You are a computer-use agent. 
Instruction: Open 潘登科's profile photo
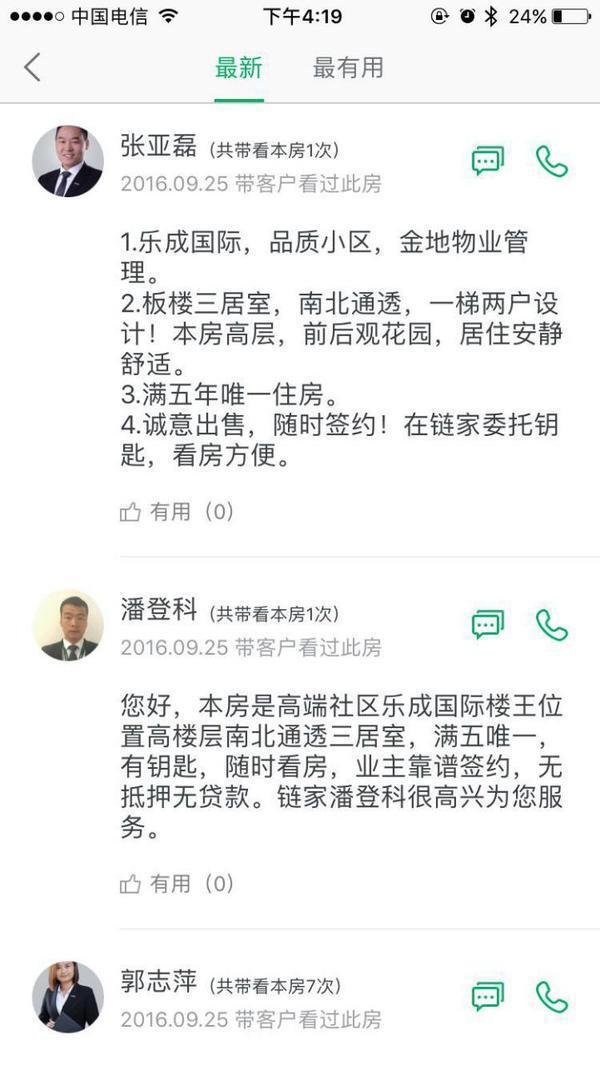pyautogui.click(x=68, y=625)
